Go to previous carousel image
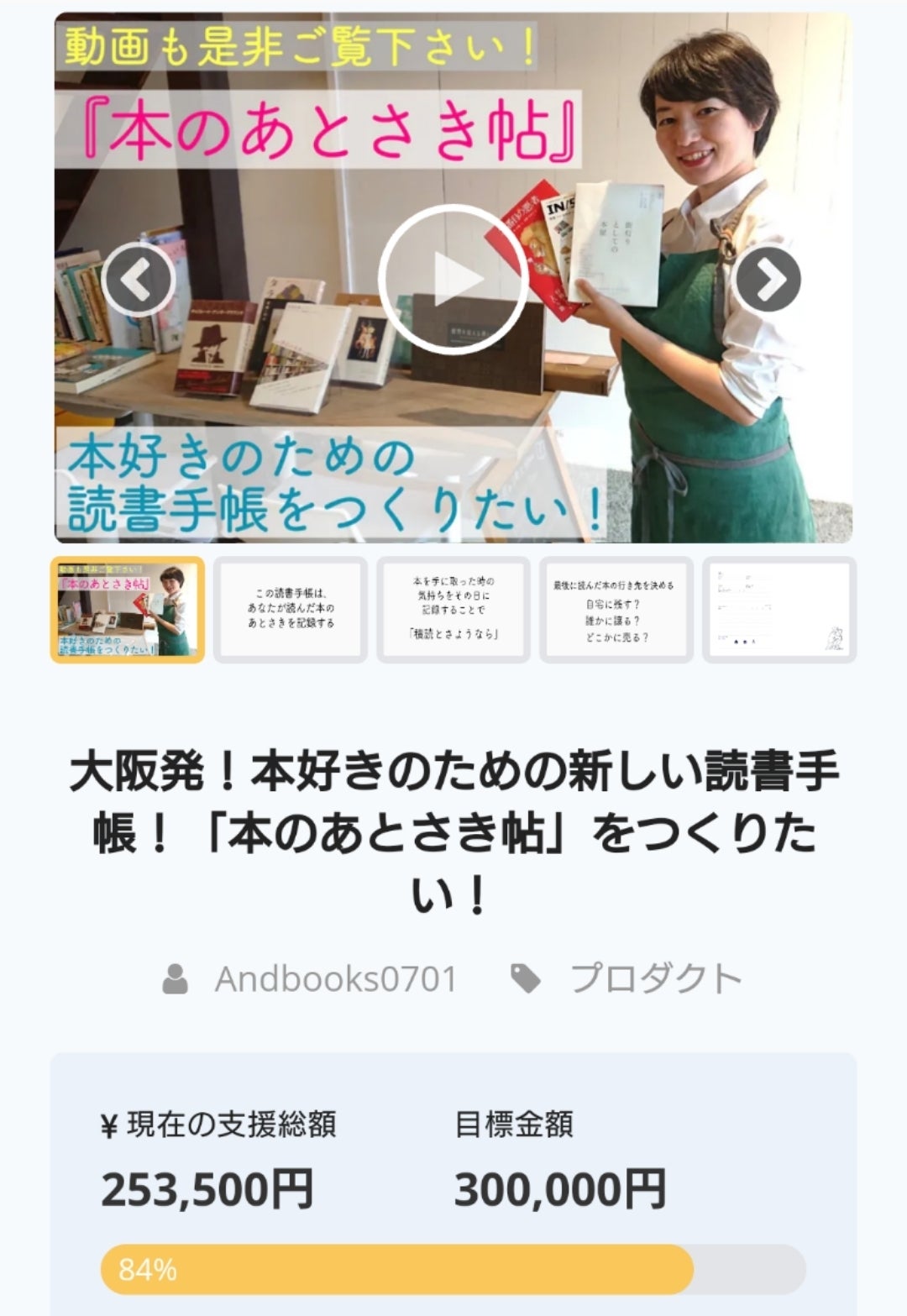The height and width of the screenshot is (1316, 907). point(138,280)
